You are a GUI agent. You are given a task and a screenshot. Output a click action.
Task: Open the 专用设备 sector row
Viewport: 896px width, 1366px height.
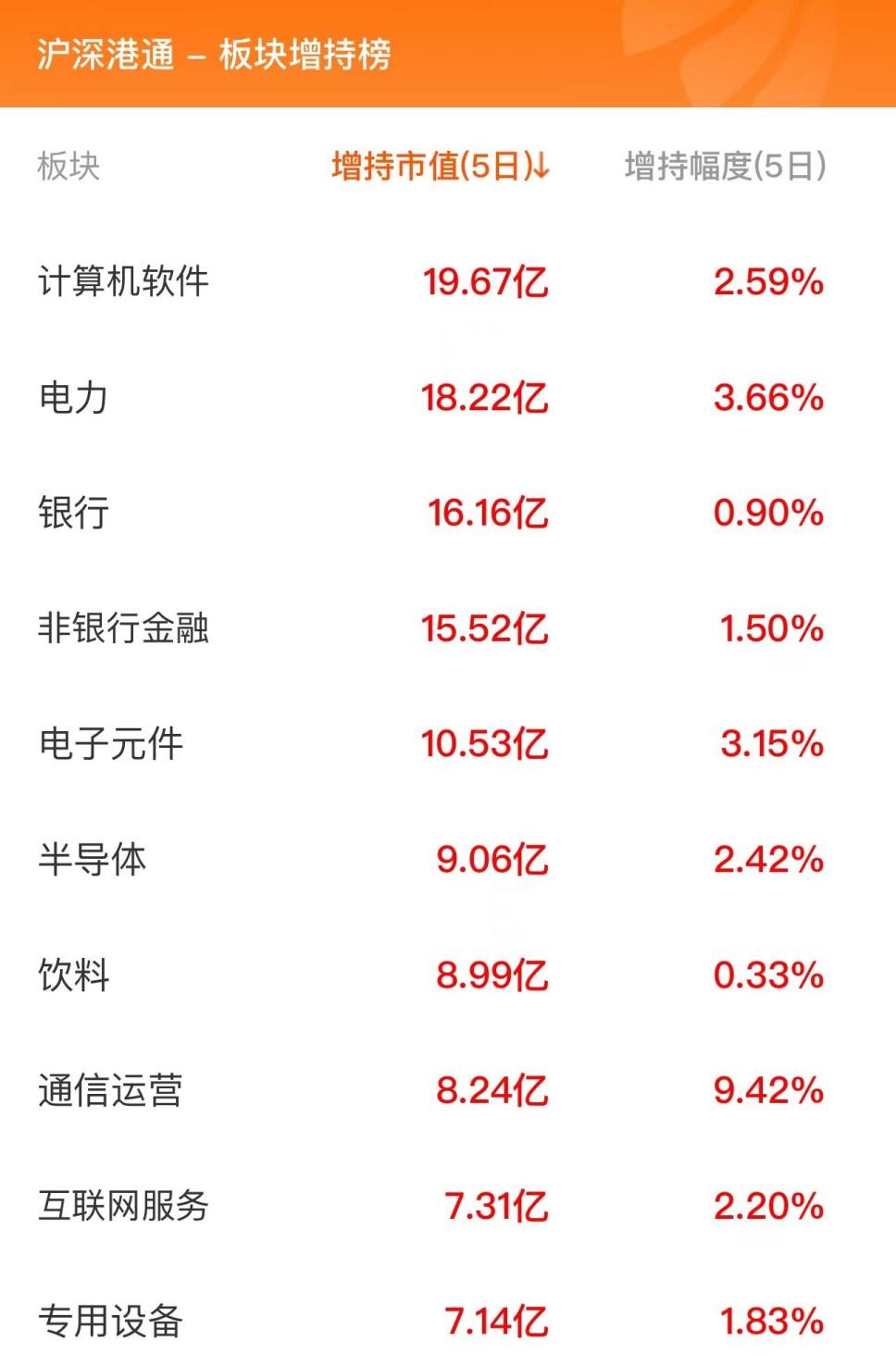coord(110,1322)
